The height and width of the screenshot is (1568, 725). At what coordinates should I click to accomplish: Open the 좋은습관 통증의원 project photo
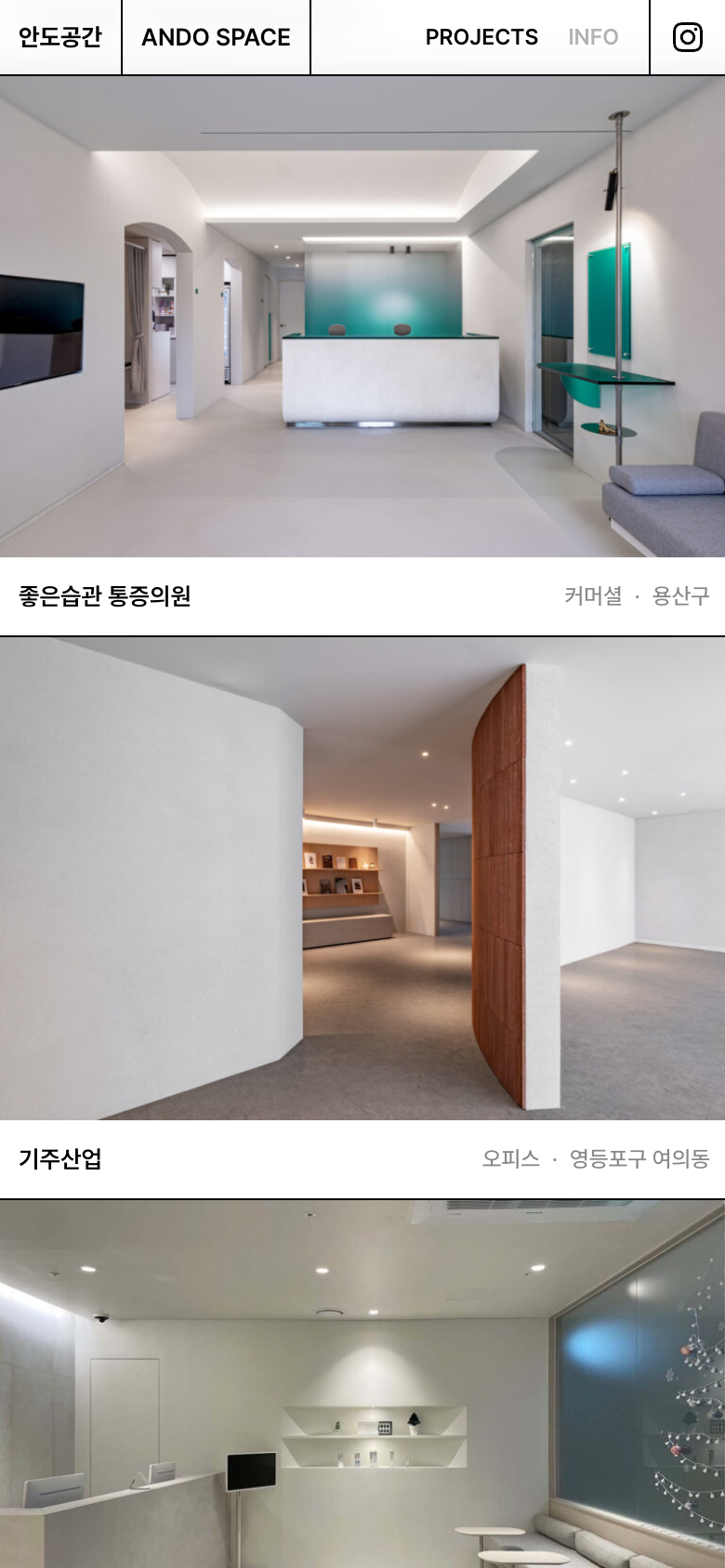point(362,317)
